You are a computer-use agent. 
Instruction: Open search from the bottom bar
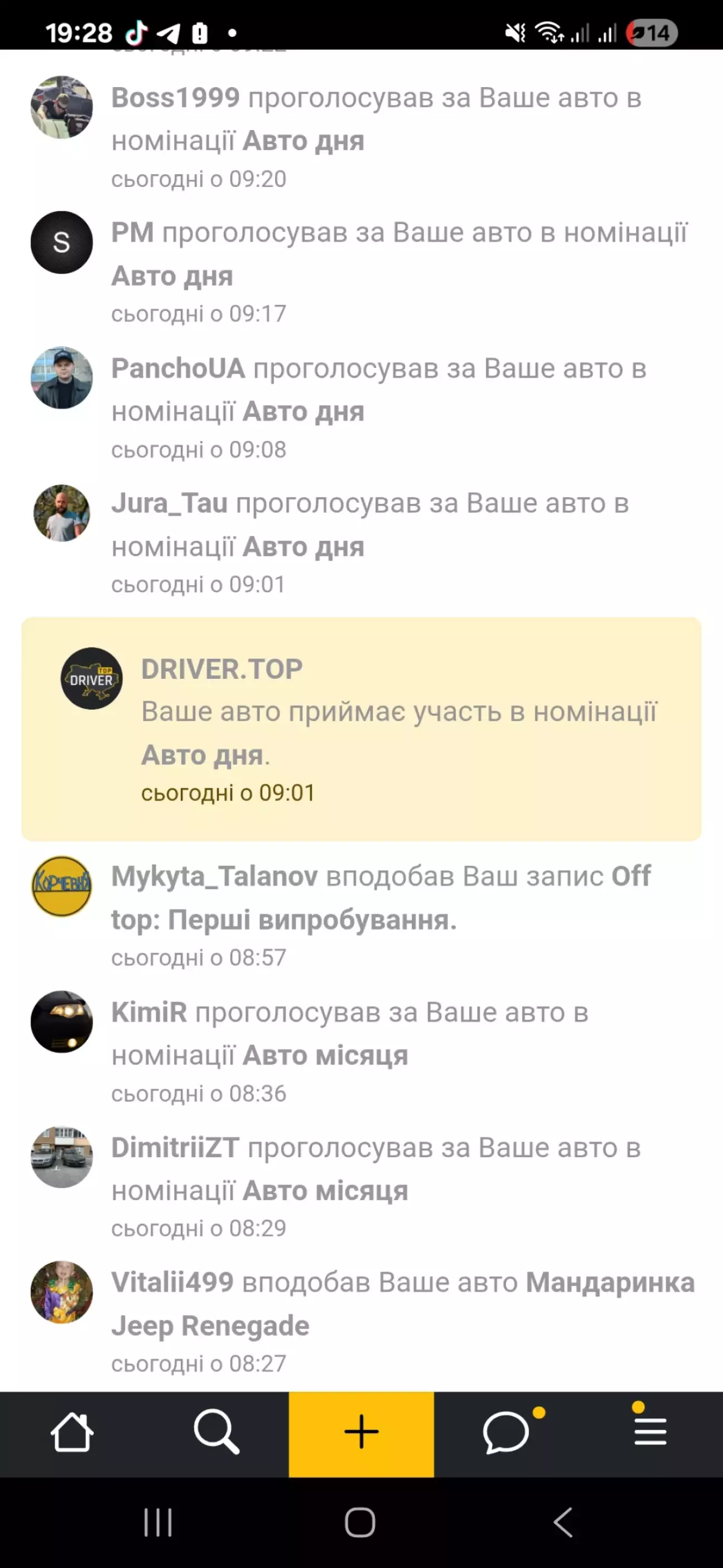216,1433
